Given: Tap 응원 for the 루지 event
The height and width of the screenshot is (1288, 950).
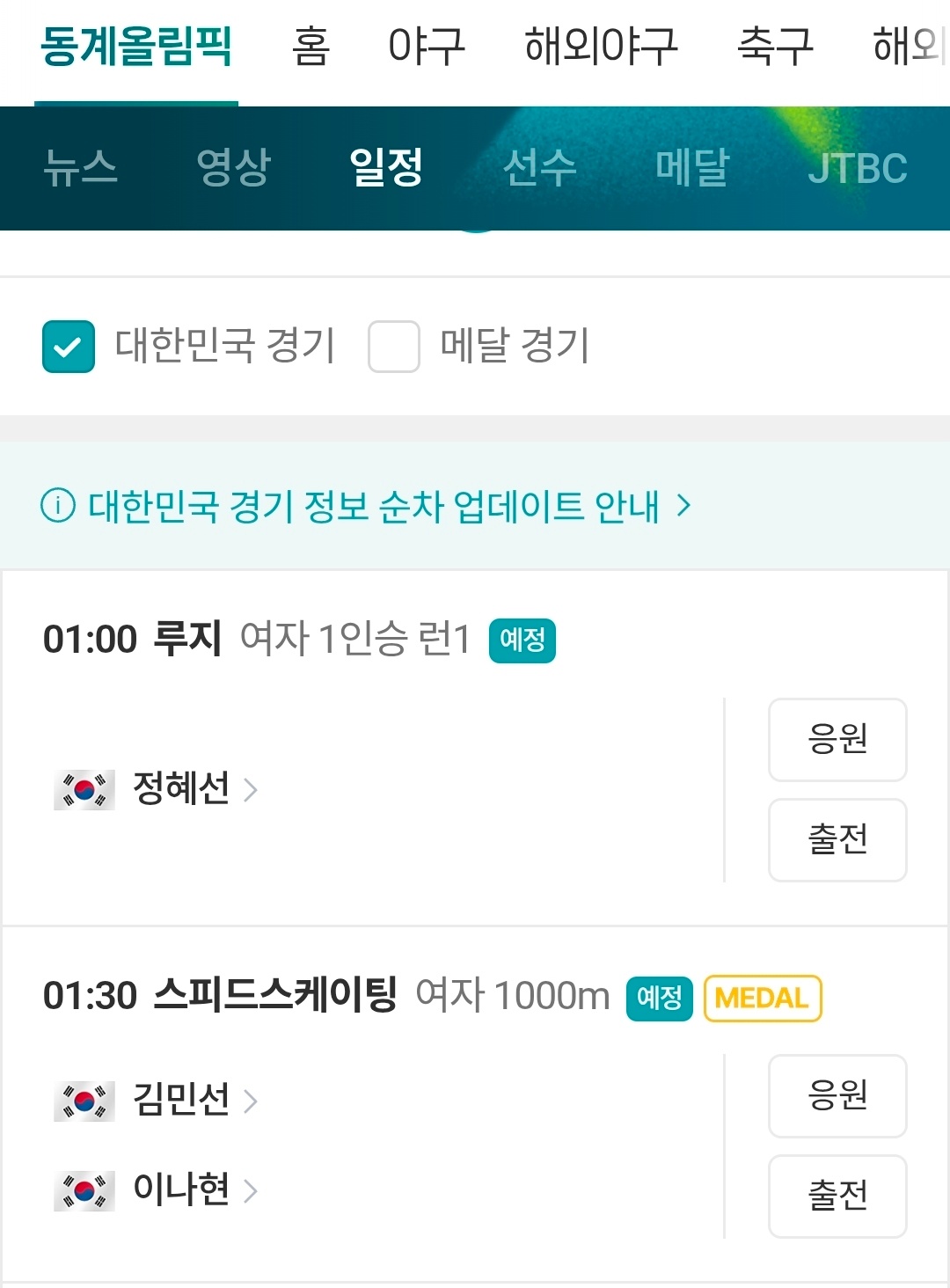Looking at the screenshot, I should pos(837,740).
